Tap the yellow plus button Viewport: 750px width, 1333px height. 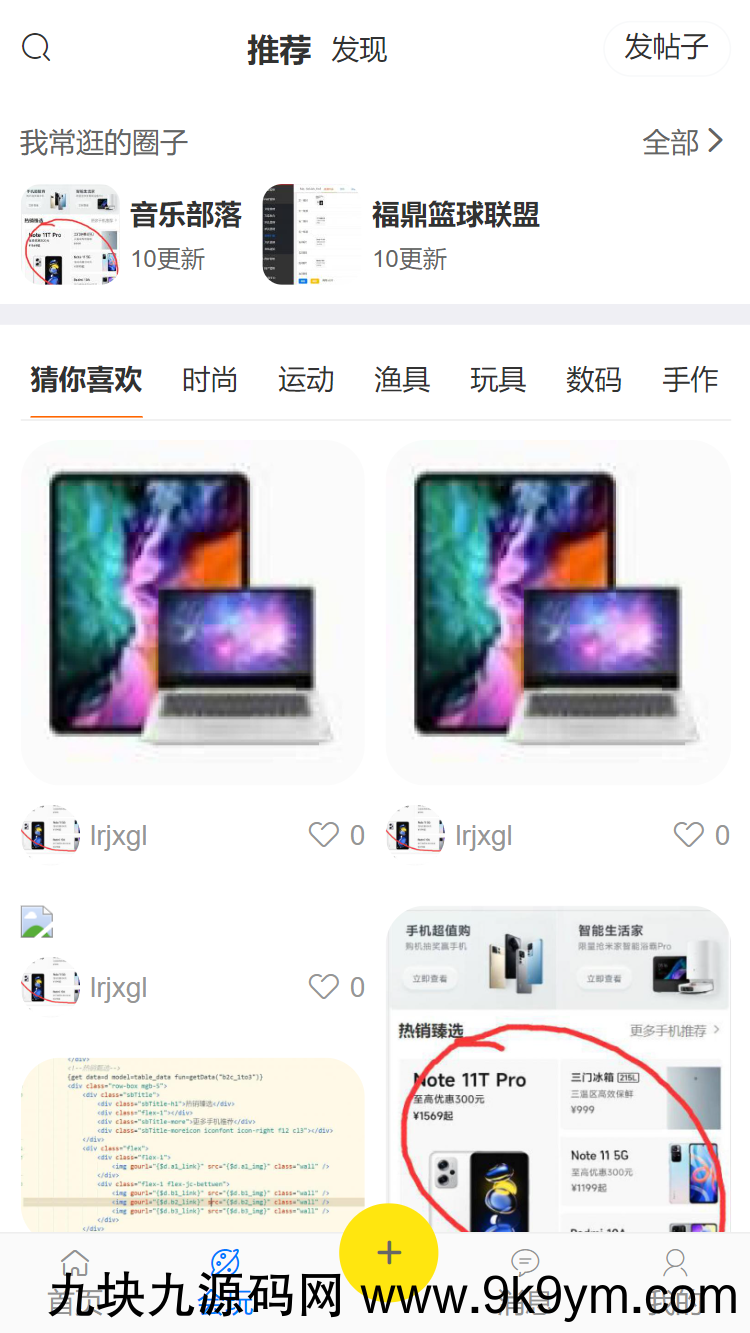coord(389,1253)
